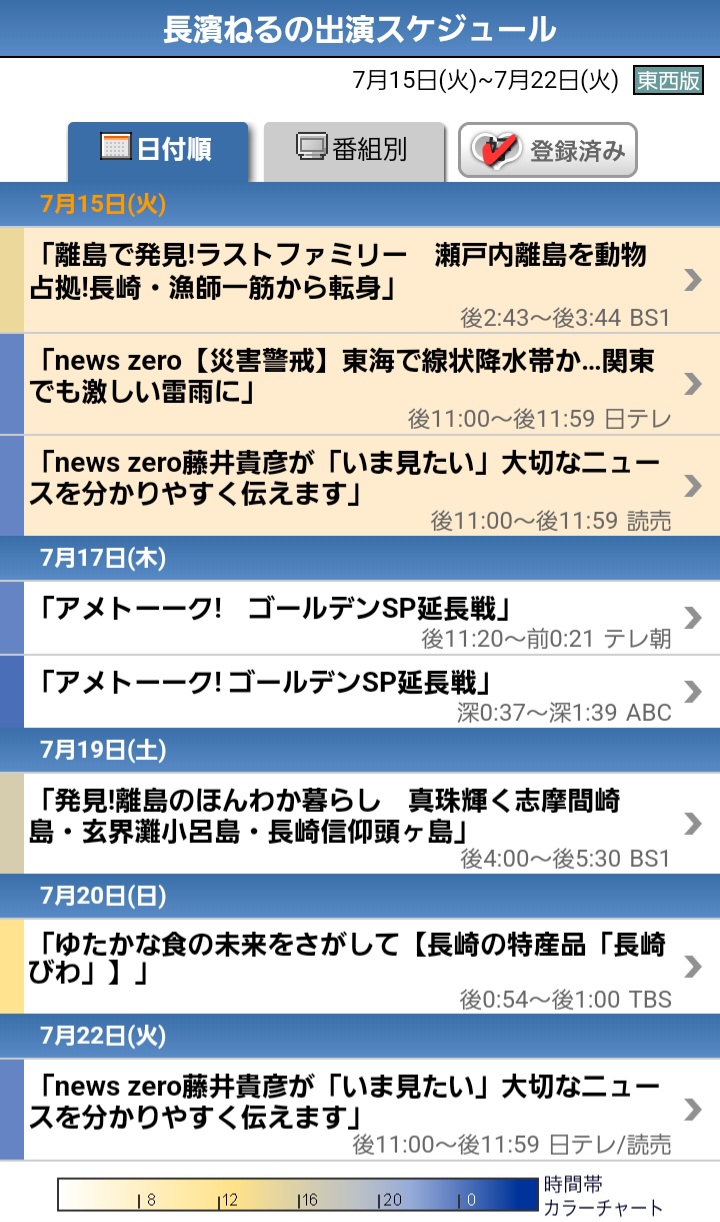Open 離島で発見!ラストファミリー on BS1
Screen dimensions: 720x1222
(x=360, y=280)
